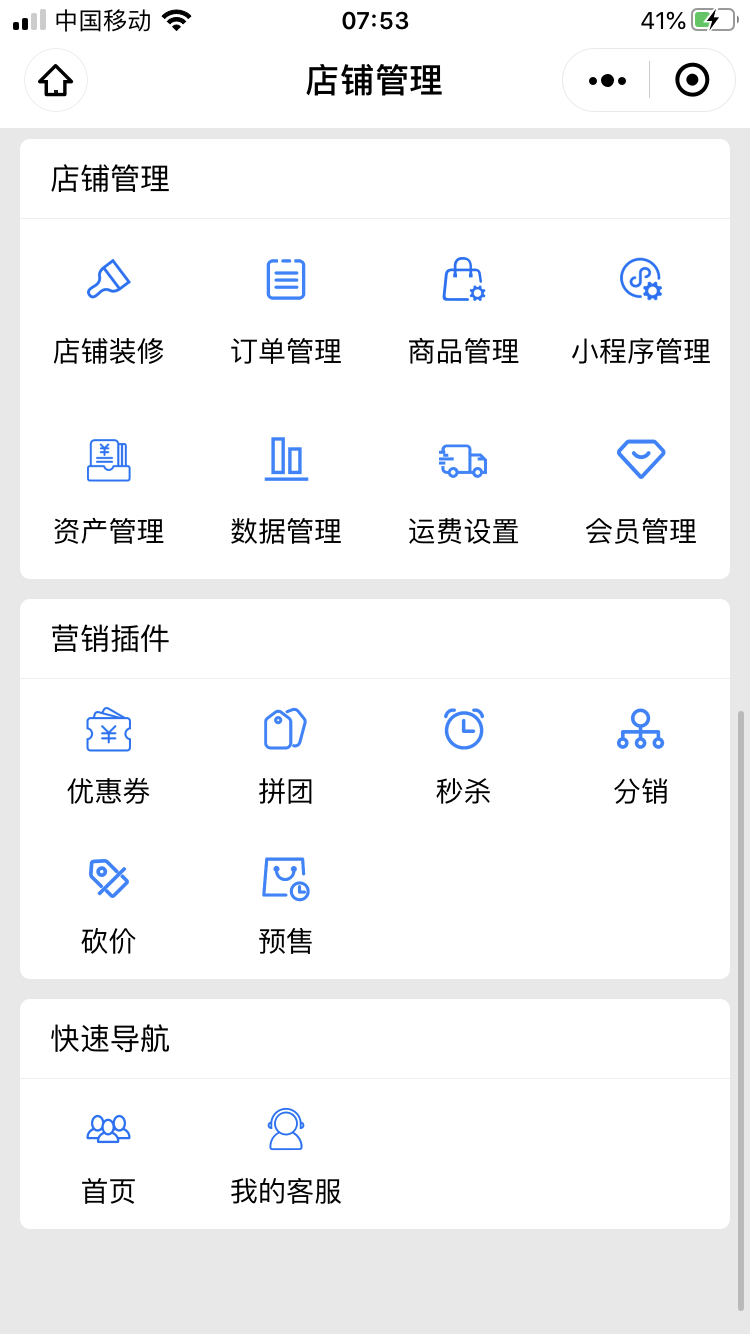The height and width of the screenshot is (1334, 750).
Task: Open the mini program more-options dots
Action: [x=607, y=80]
